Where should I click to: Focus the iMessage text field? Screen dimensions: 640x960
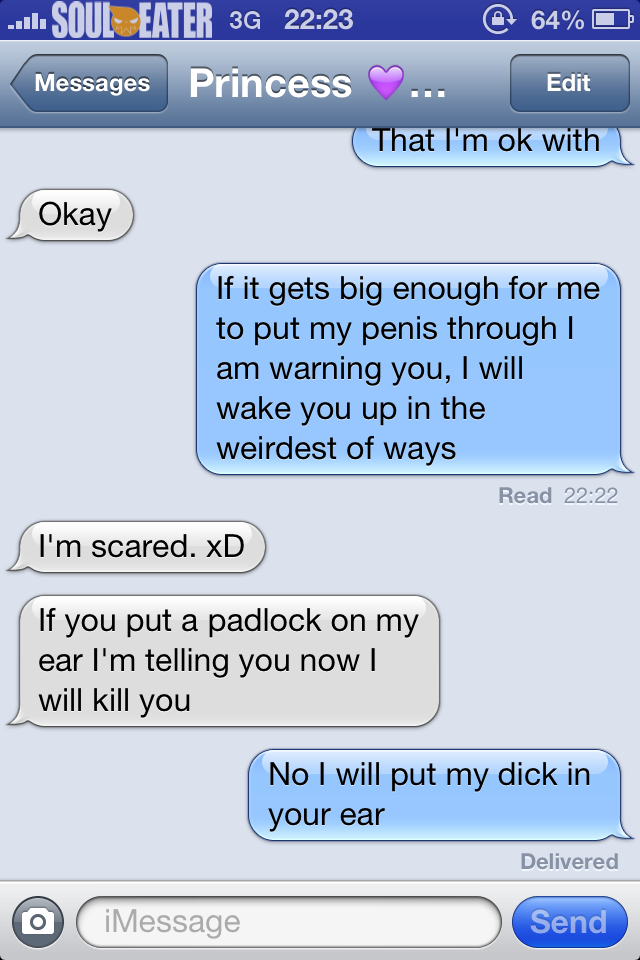coord(288,921)
